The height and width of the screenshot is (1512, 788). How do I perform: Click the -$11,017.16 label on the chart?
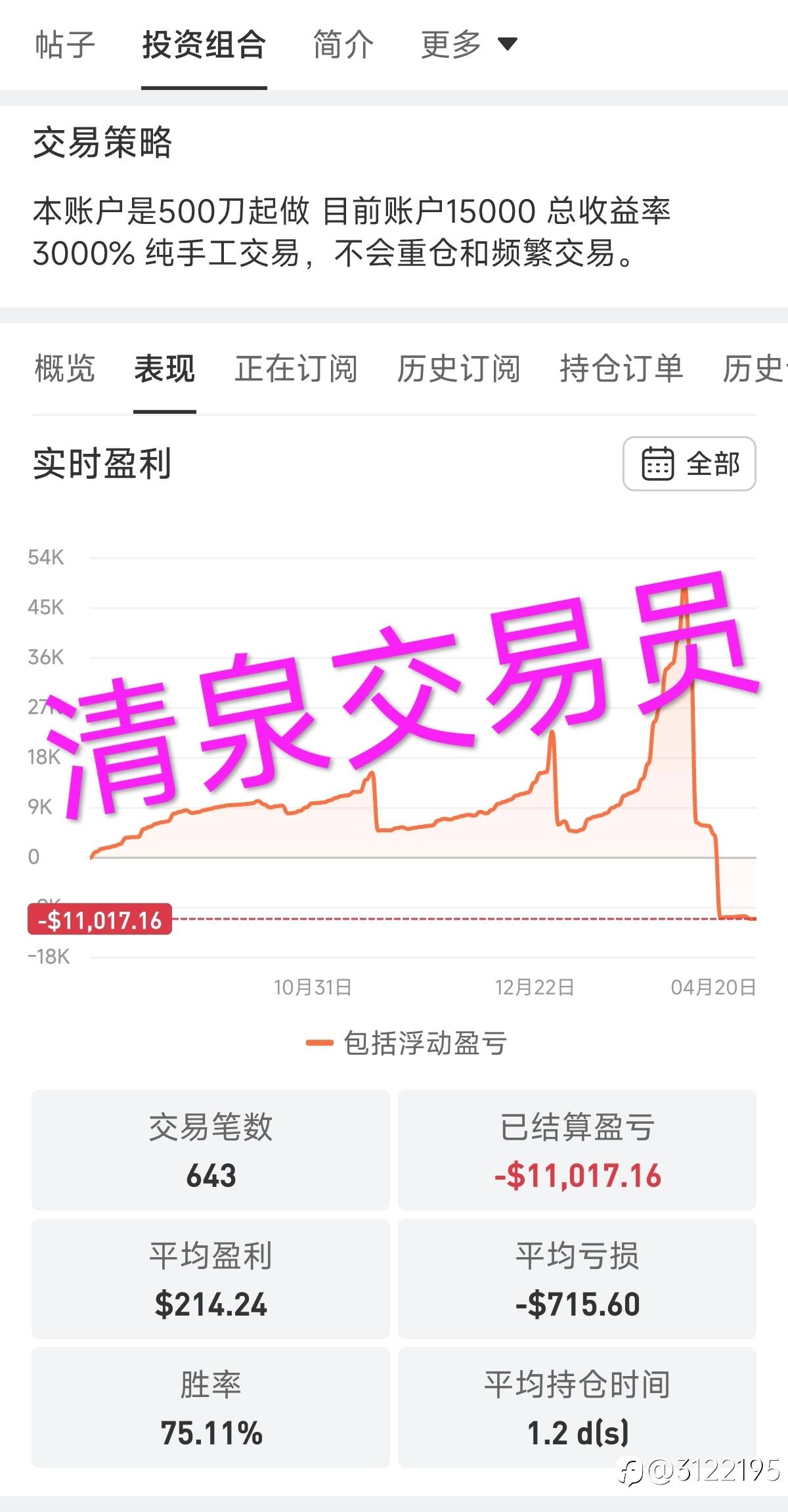click(100, 920)
